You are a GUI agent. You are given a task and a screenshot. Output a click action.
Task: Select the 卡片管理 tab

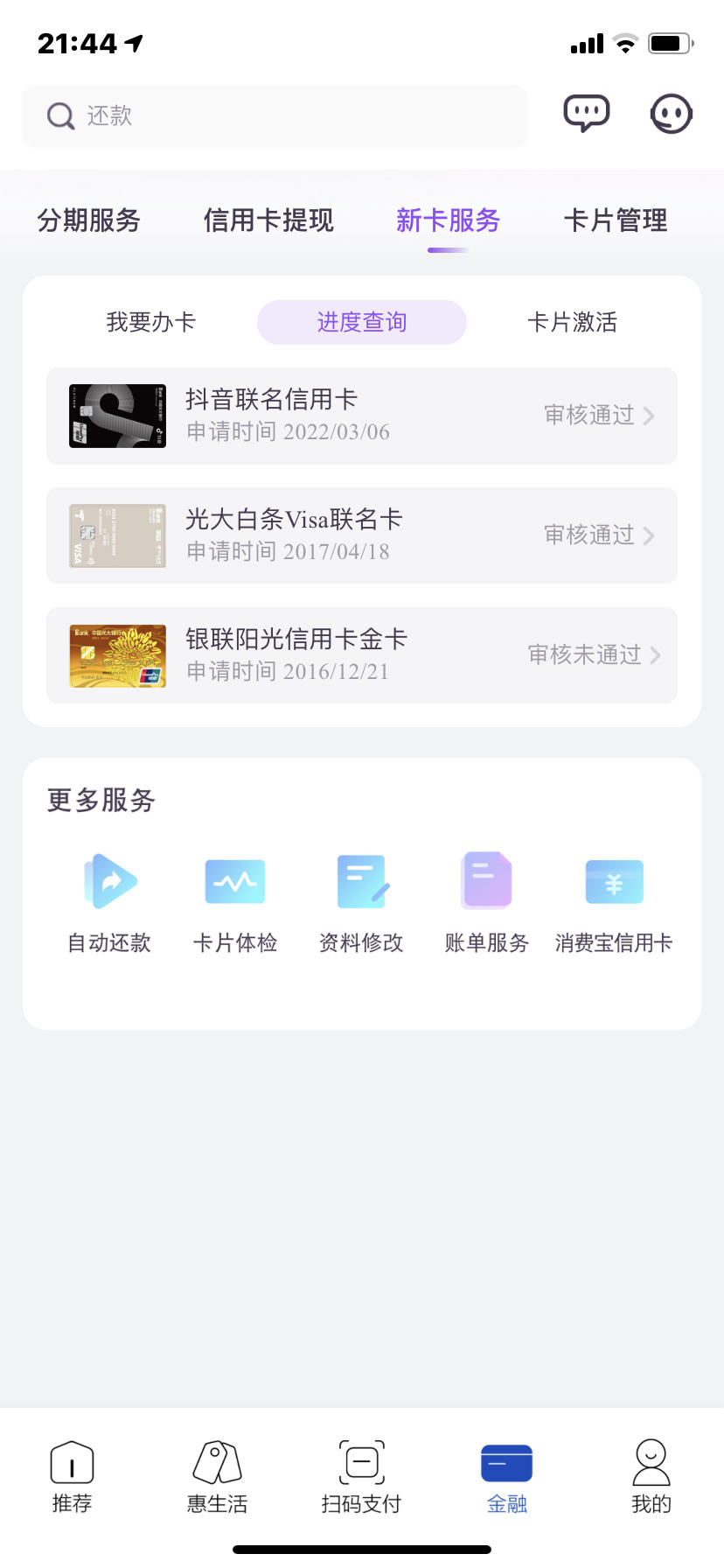616,220
